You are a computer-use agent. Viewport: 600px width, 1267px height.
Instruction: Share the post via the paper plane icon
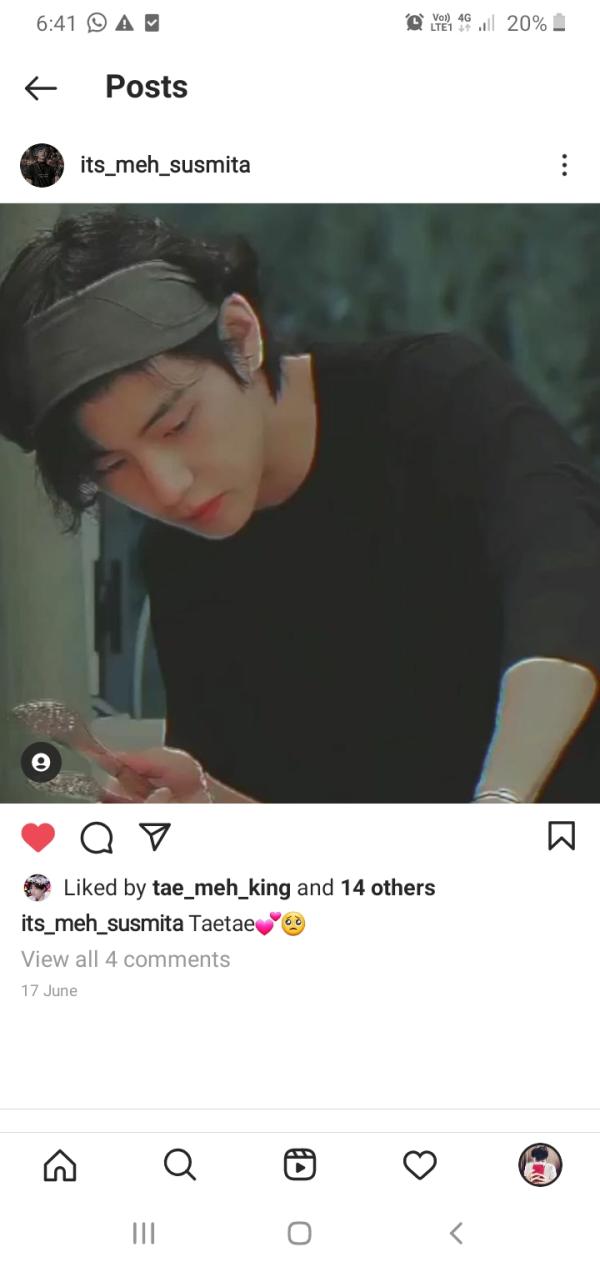click(x=153, y=837)
